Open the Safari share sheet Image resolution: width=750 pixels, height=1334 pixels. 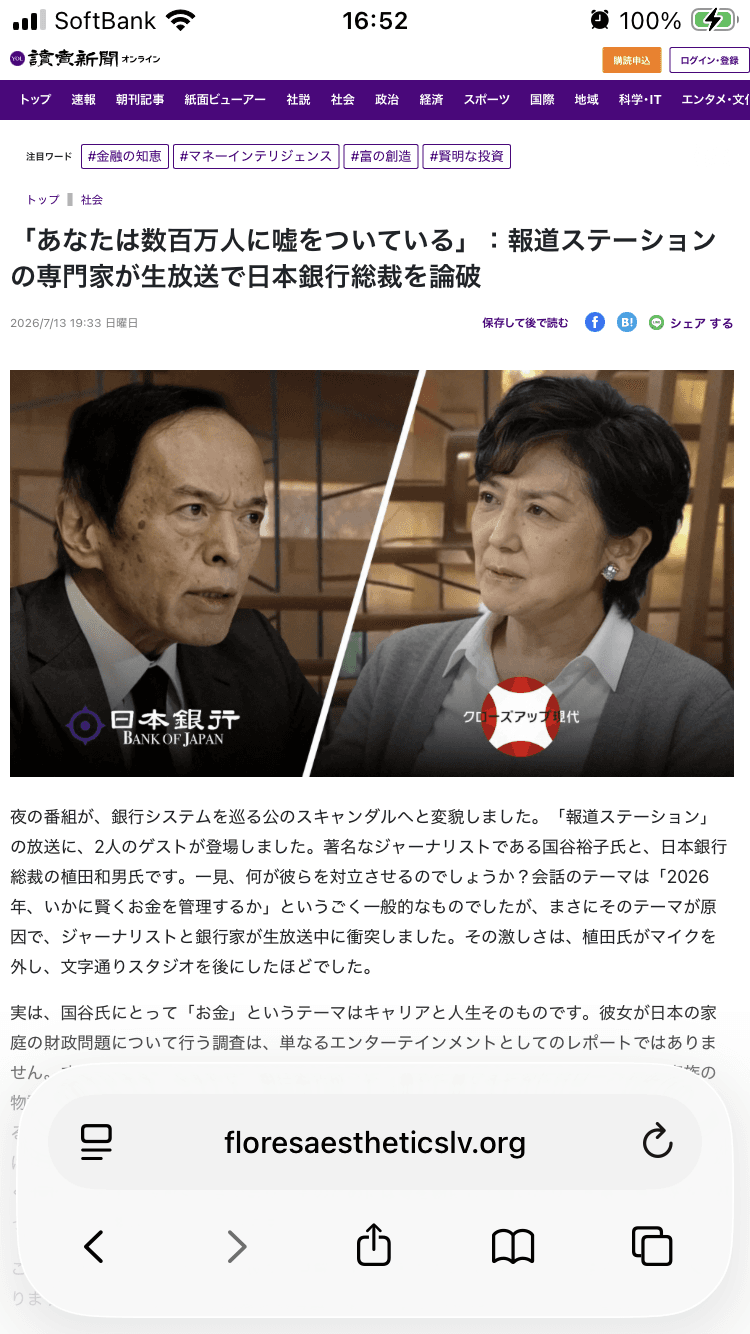pos(374,1246)
